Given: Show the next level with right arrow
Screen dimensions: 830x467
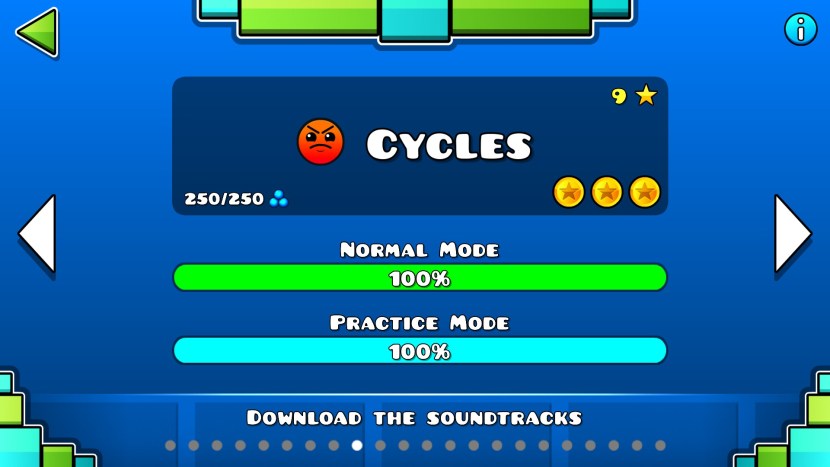Looking at the screenshot, I should (792, 234).
